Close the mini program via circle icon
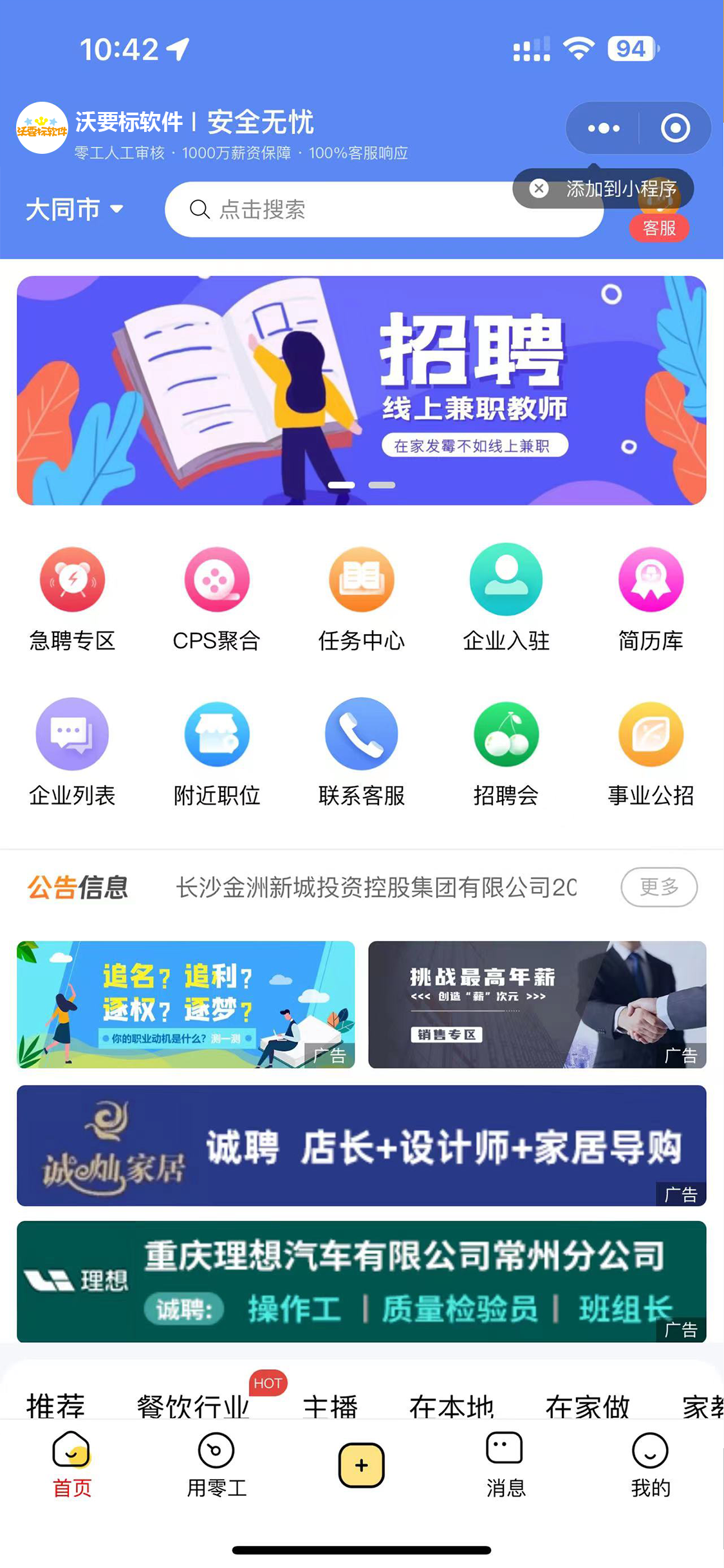The width and height of the screenshot is (724, 1568). (675, 128)
